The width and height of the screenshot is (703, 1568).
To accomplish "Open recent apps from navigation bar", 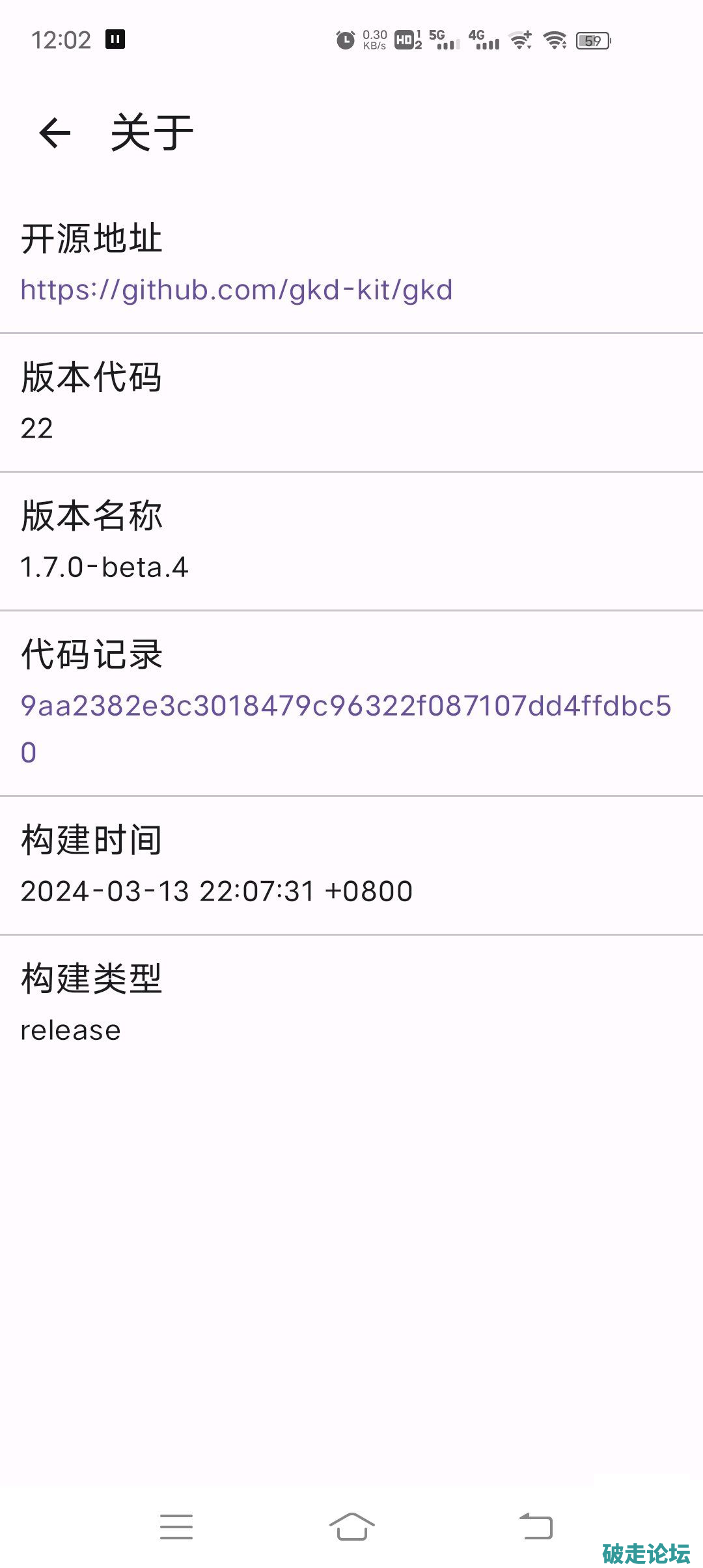I will coord(176,1526).
